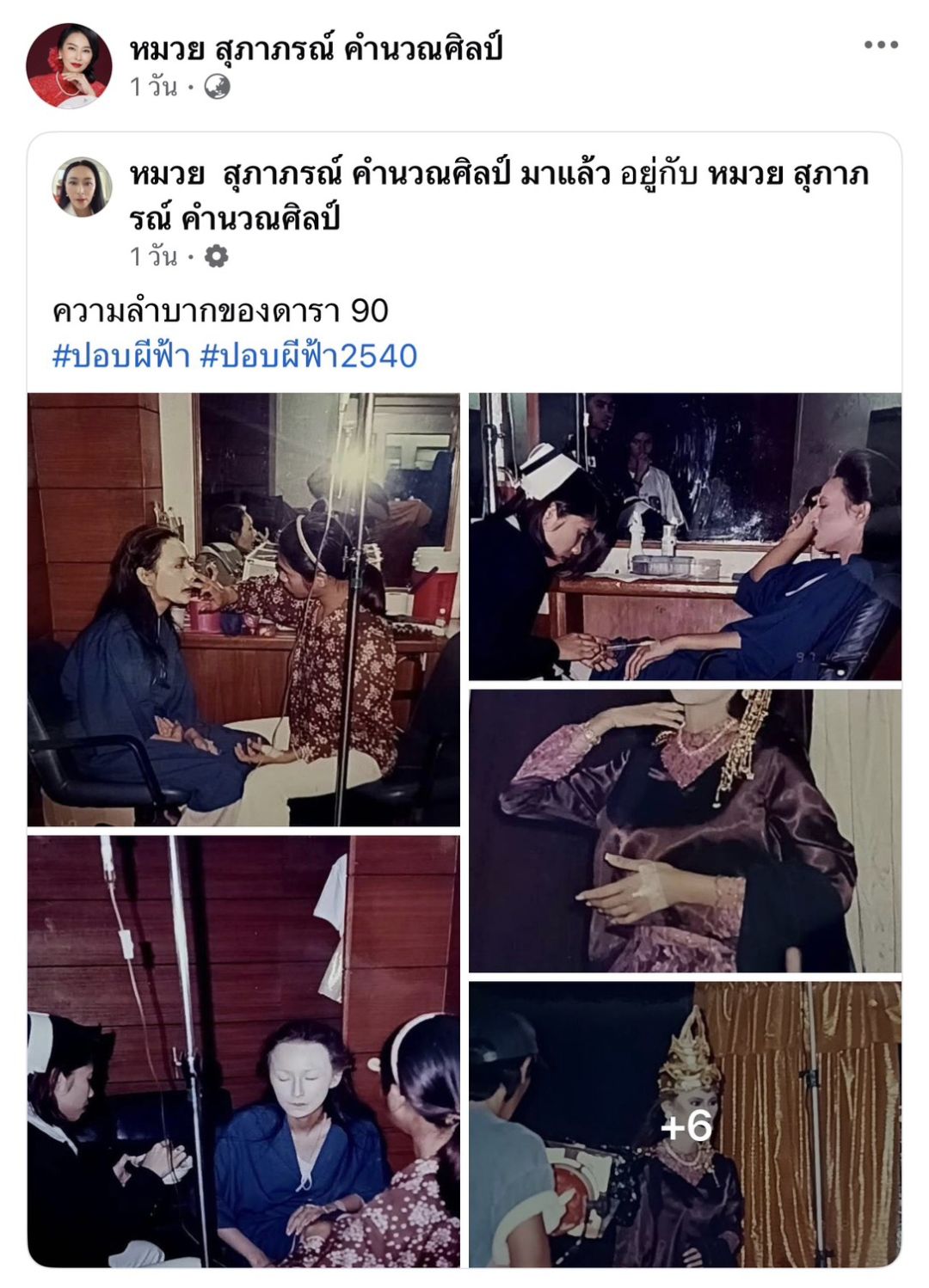The height and width of the screenshot is (1288, 929).
Task: Open the top poster's round profile picture
Action: point(69,65)
